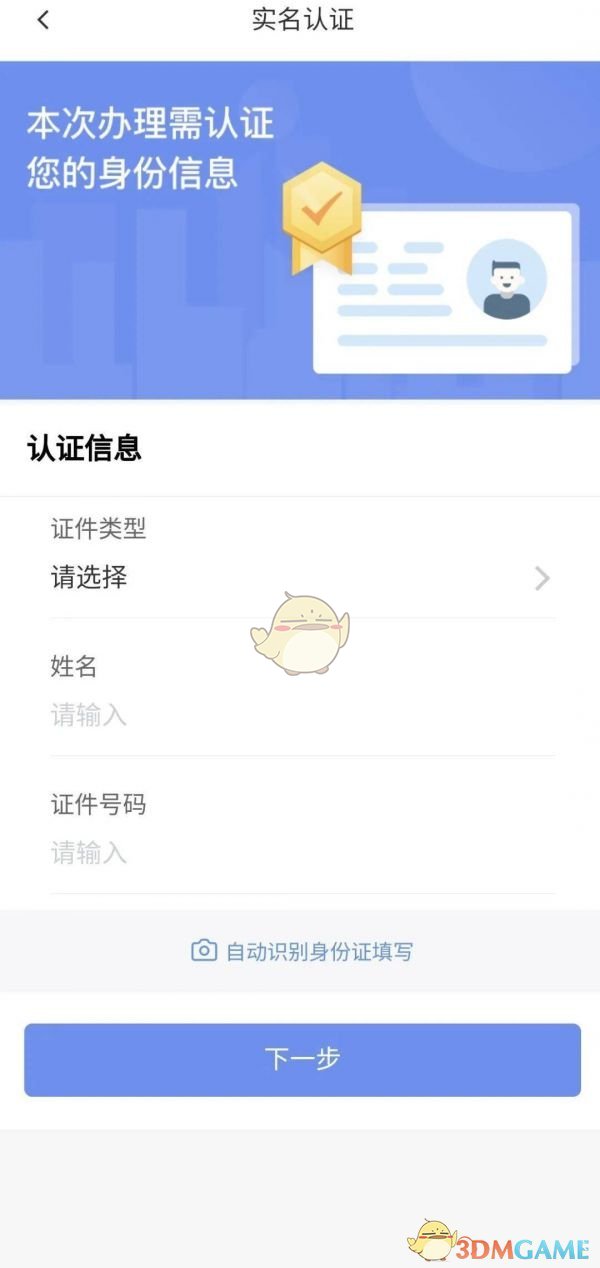
Task: Tap 自动识别身份证填写 to scan ID card
Action: coord(302,951)
